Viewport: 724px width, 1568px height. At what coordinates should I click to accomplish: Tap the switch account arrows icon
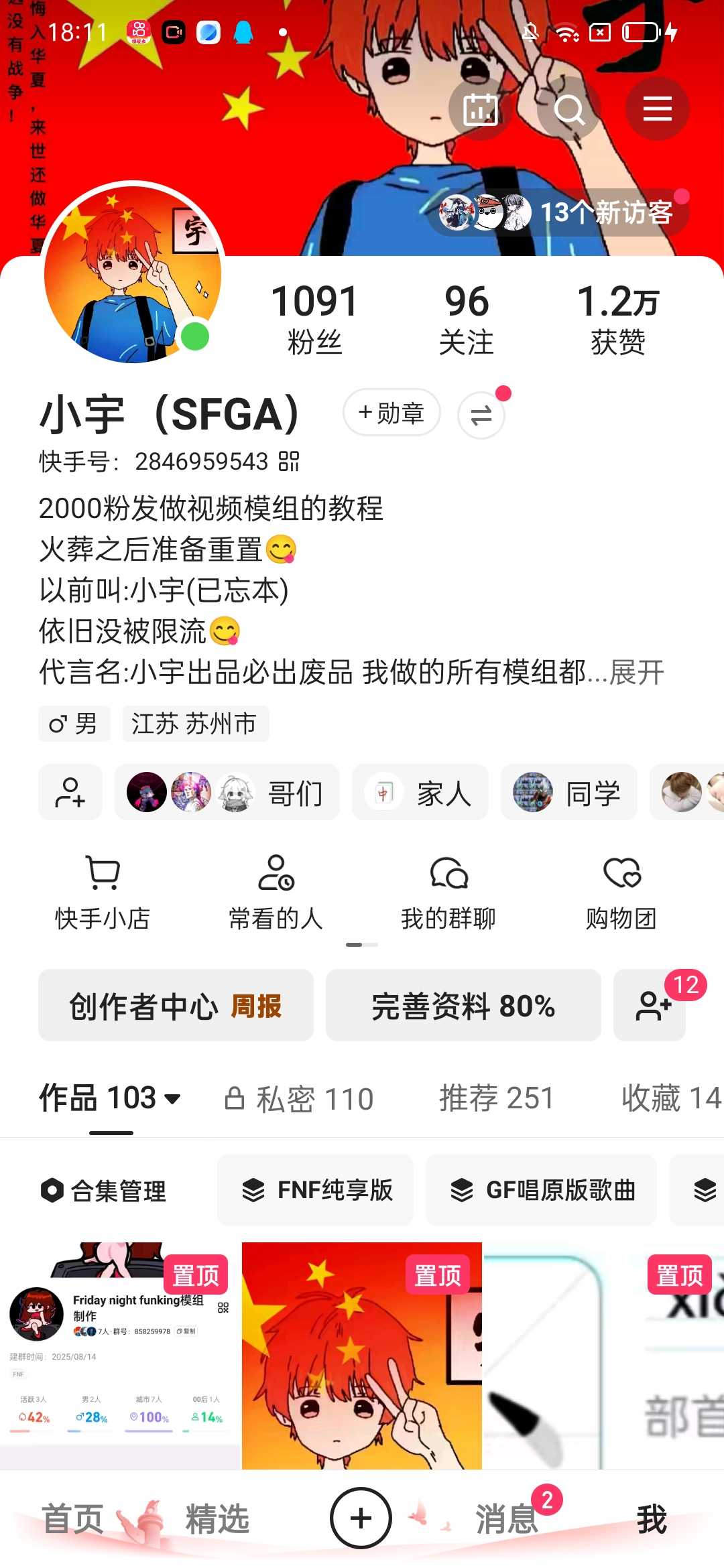tap(481, 415)
